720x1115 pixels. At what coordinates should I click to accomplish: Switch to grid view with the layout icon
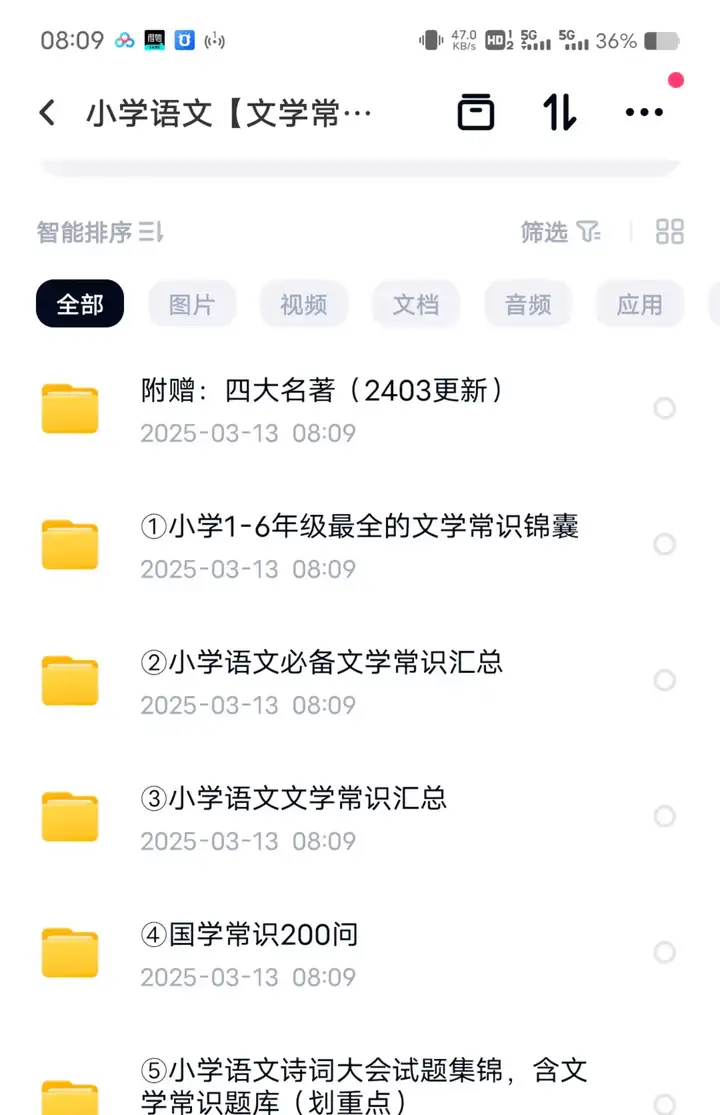671,232
